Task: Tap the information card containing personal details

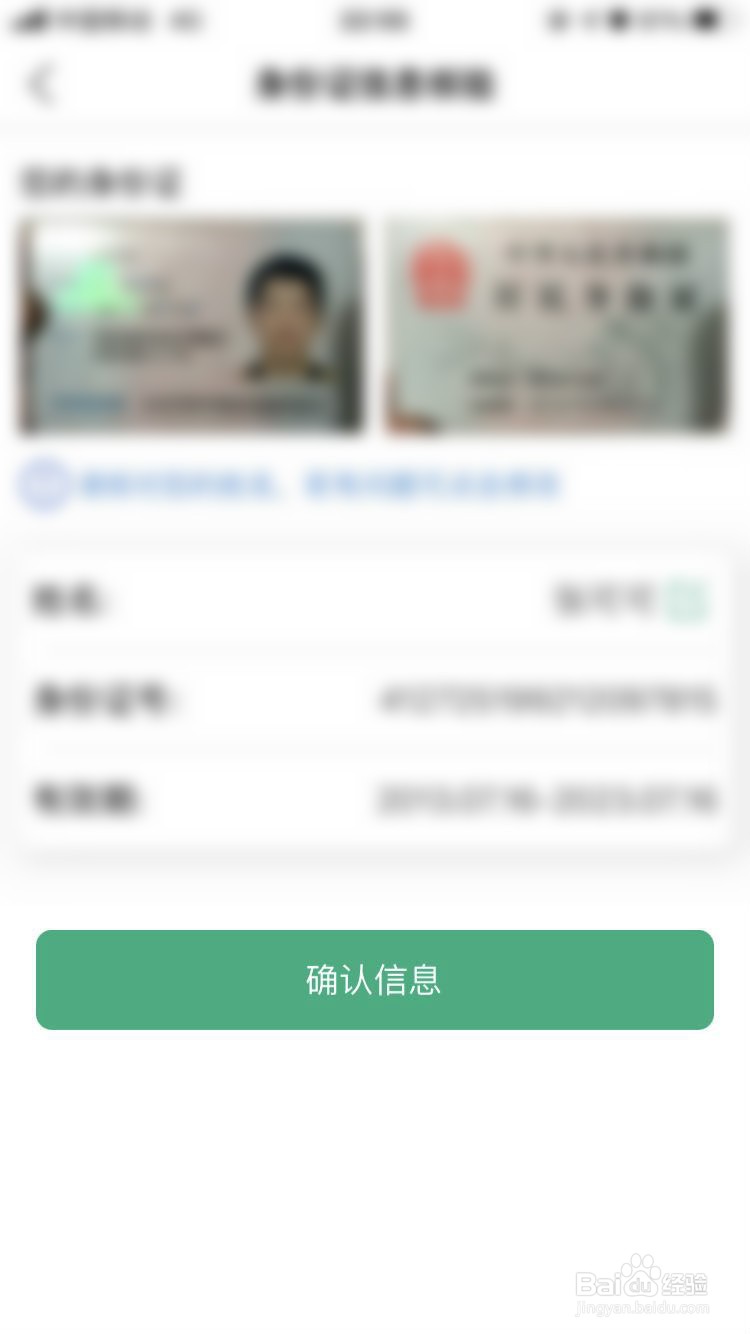Action: click(375, 700)
